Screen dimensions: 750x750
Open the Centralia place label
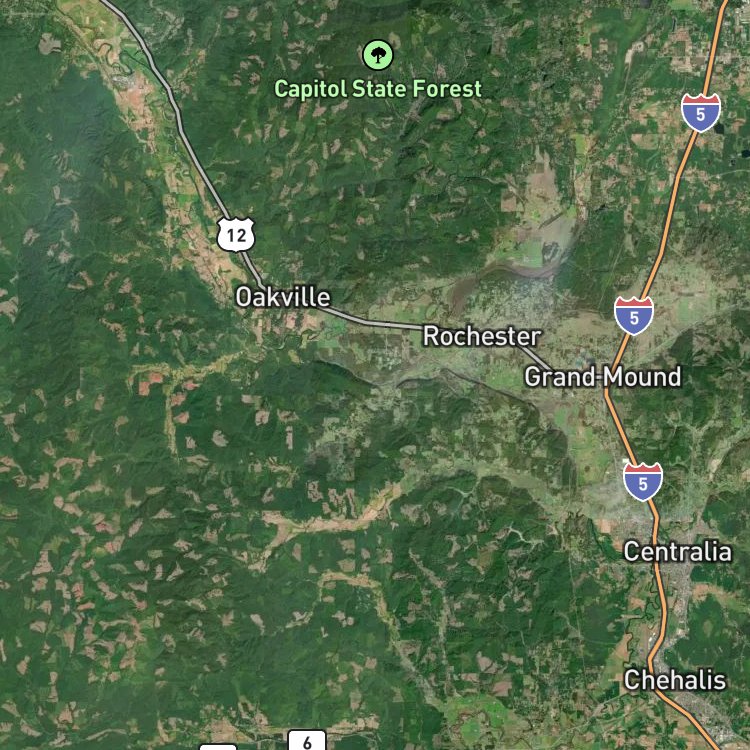[677, 551]
